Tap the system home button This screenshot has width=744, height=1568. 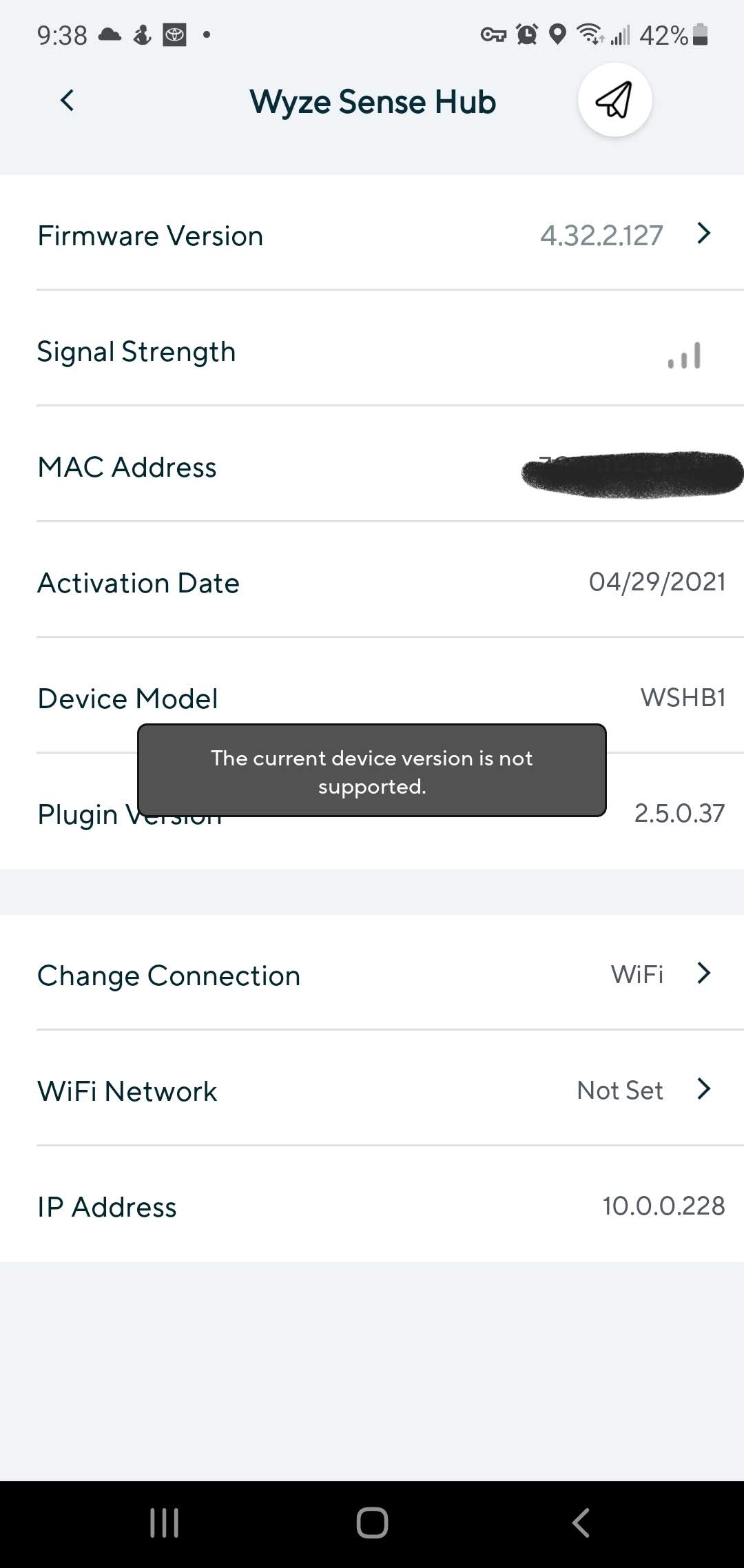372,1523
